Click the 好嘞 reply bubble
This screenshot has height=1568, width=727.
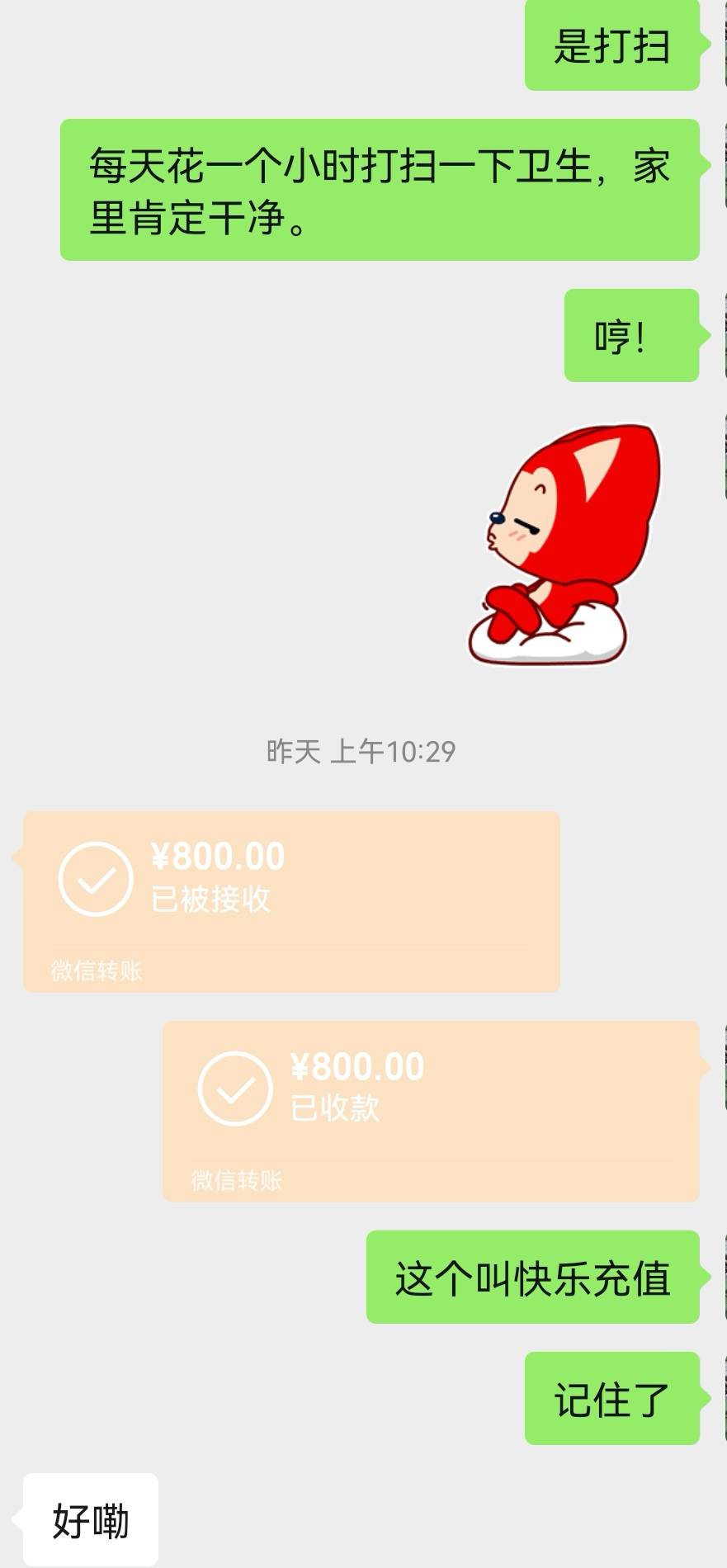pos(91,1517)
